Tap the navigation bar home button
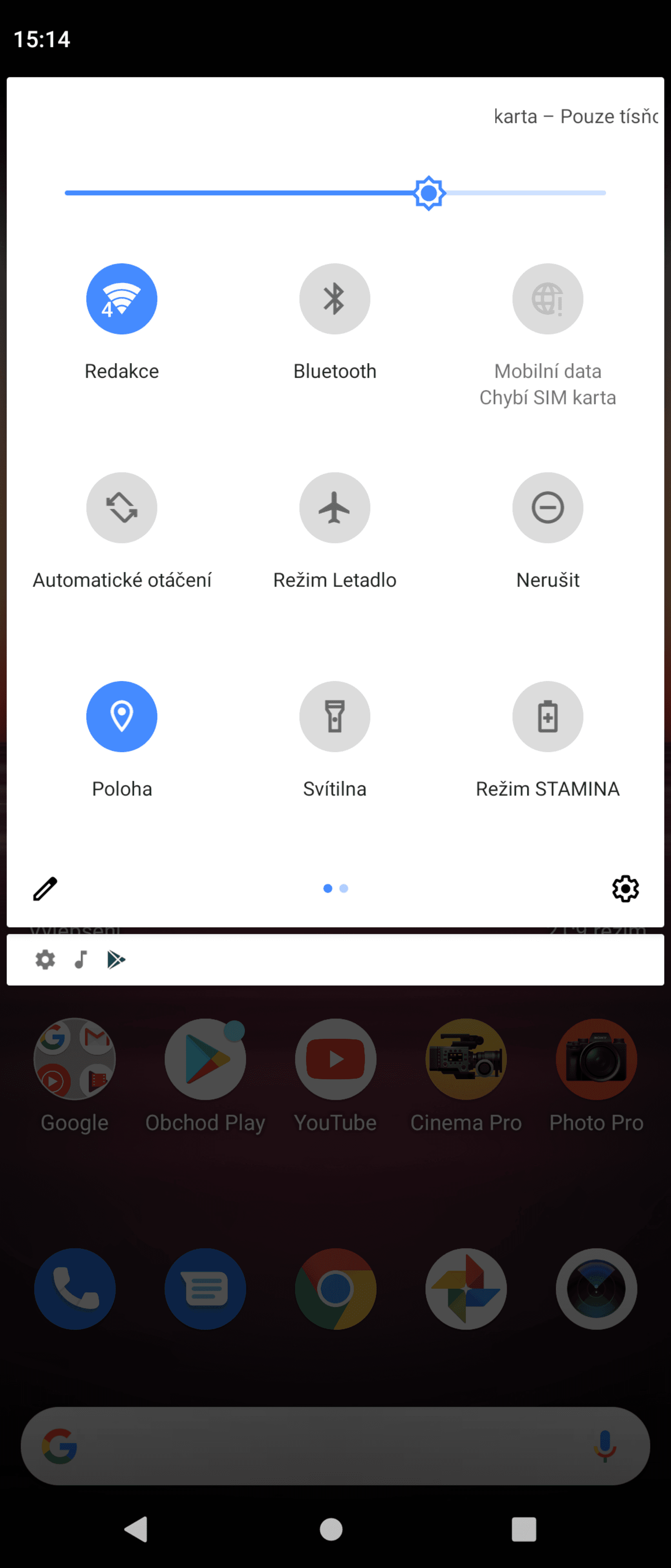The width and height of the screenshot is (671, 1568). [x=331, y=1529]
